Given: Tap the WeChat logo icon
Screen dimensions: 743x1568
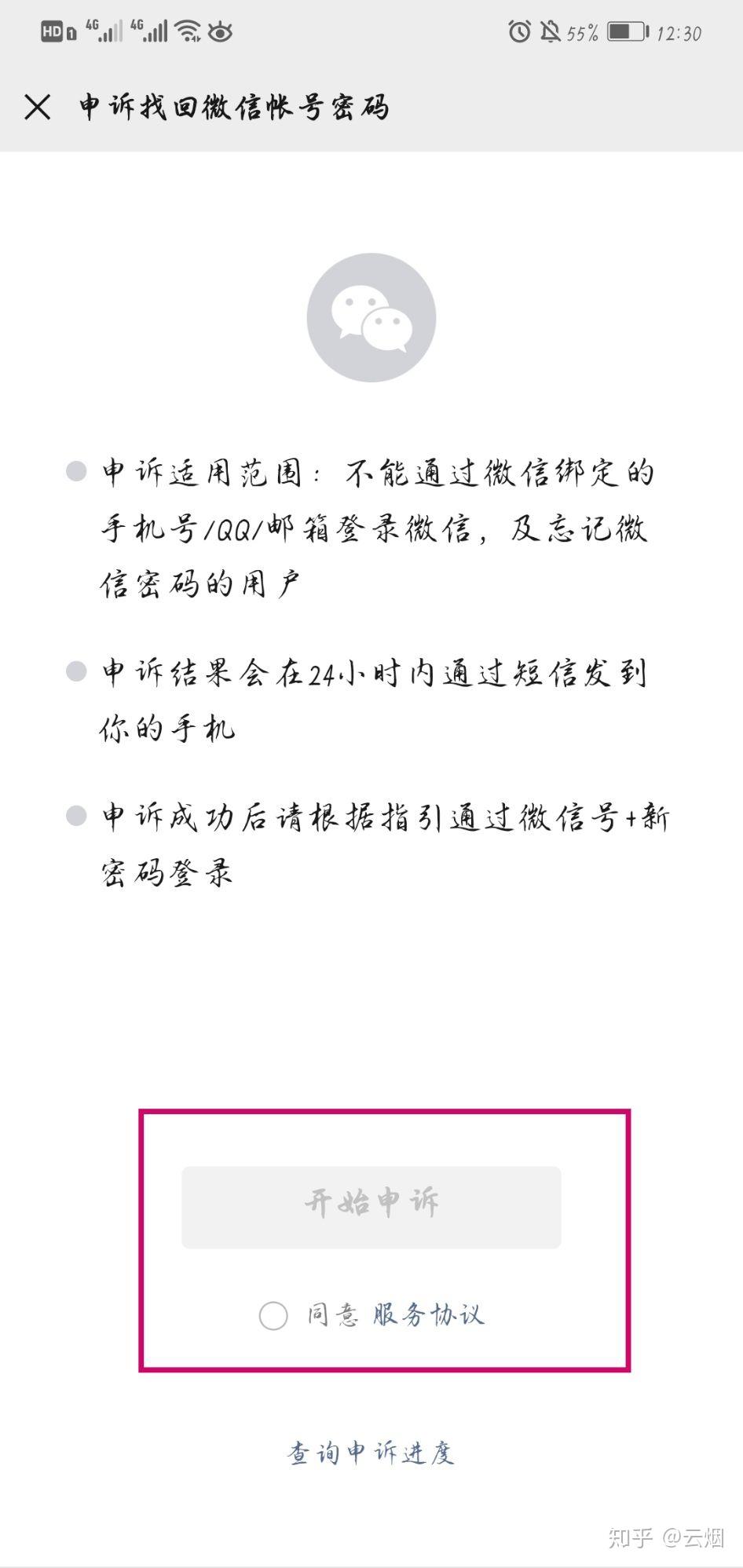Looking at the screenshot, I should pos(371,316).
